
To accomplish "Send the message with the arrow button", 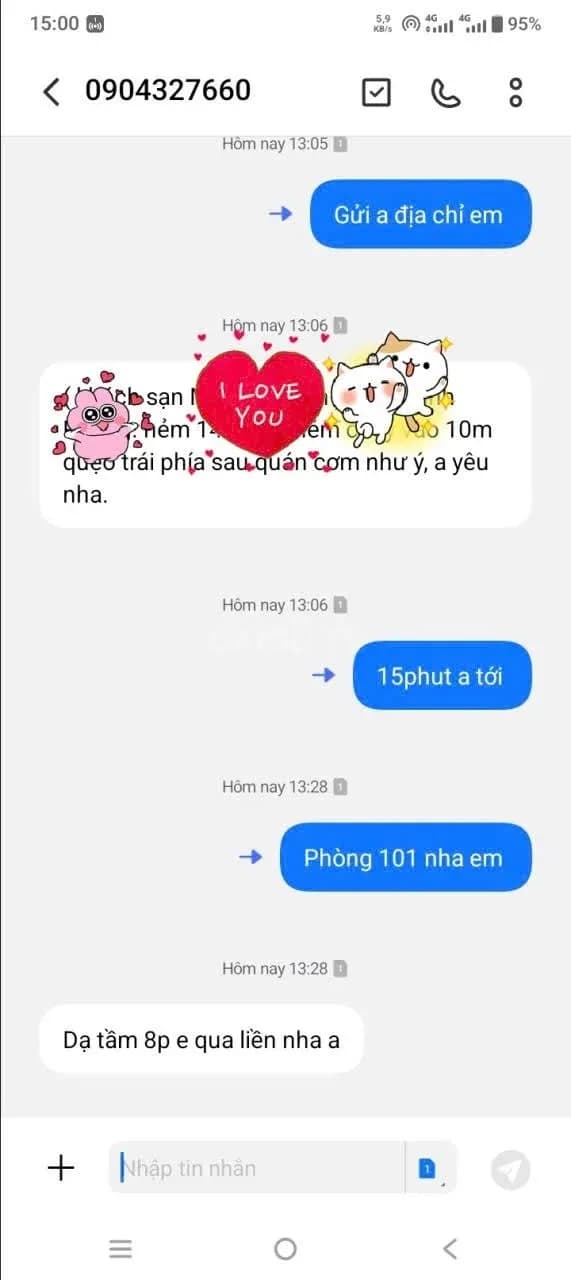I will pyautogui.click(x=511, y=1168).
